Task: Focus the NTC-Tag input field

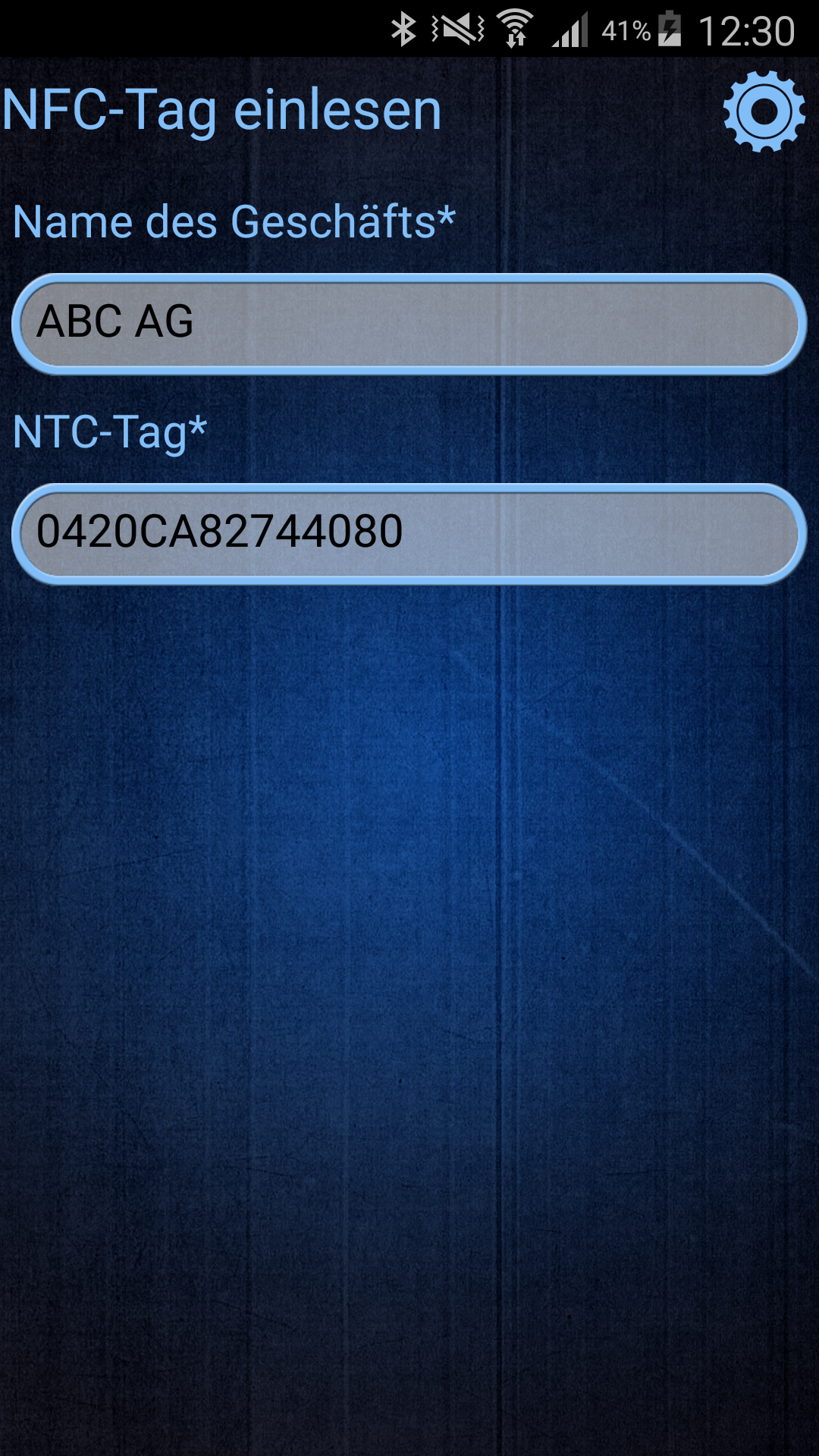Action: tap(409, 534)
